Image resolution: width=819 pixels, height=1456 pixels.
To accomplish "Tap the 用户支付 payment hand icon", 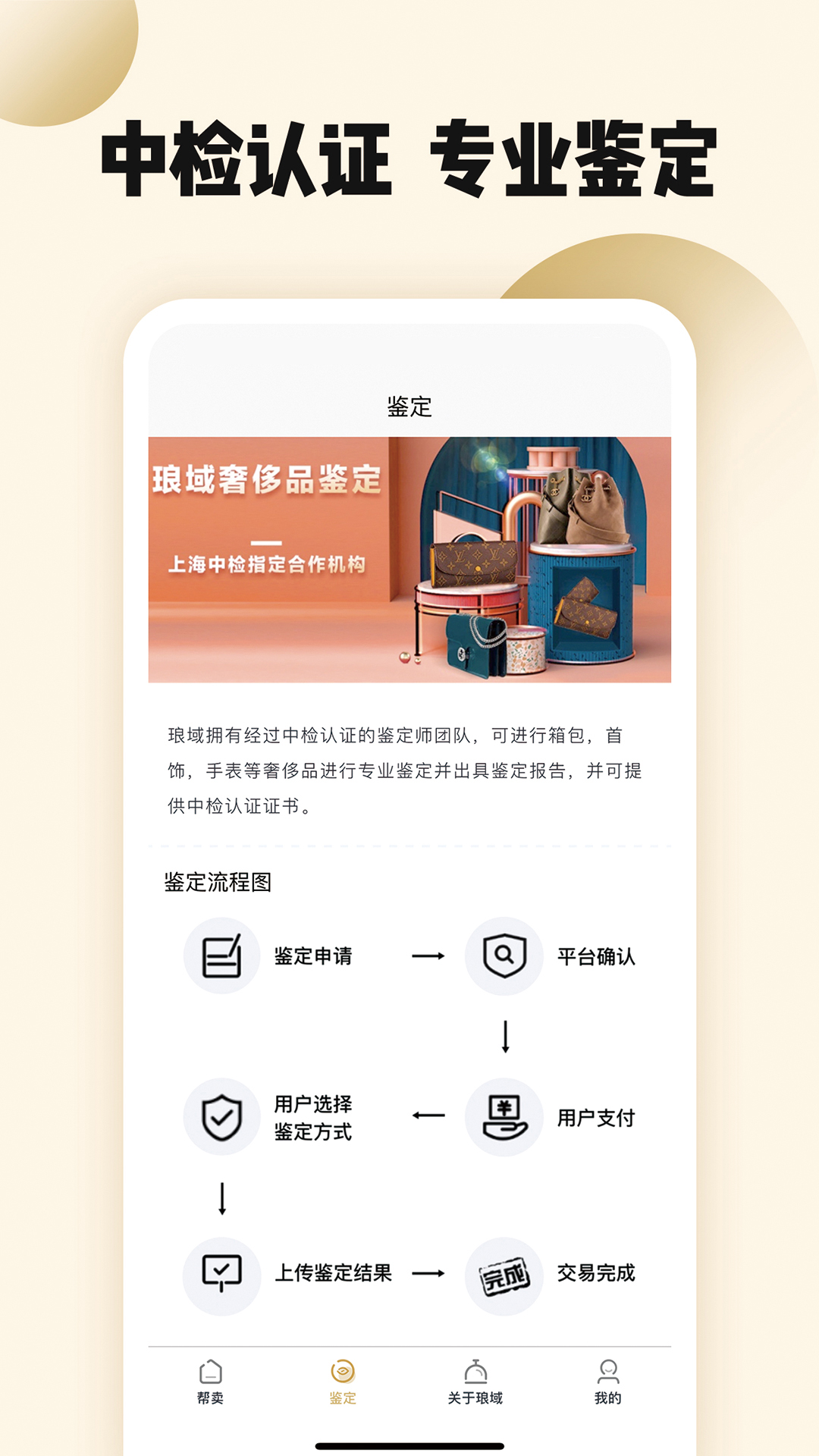I will [x=504, y=1115].
